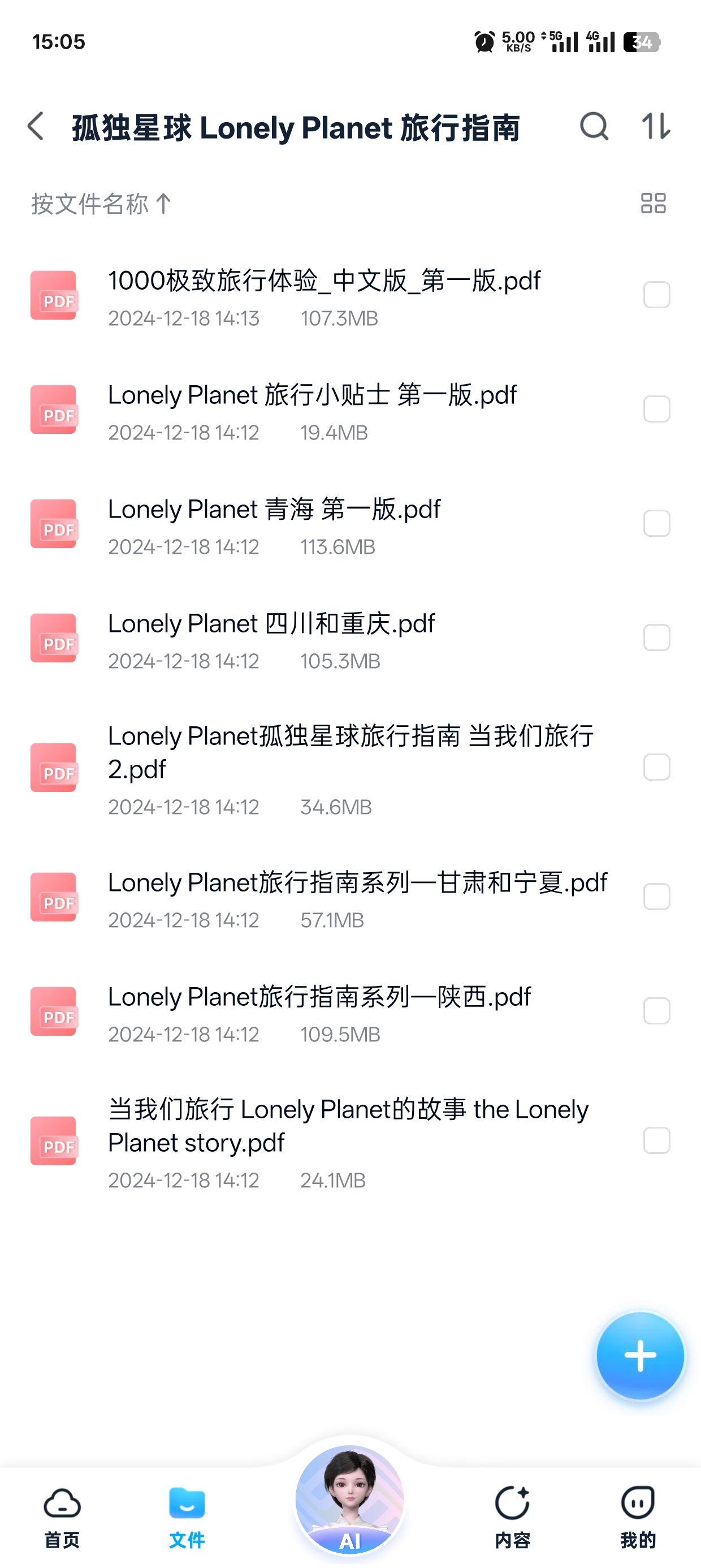Open search in this folder
The image size is (701, 1568).
coord(593,127)
